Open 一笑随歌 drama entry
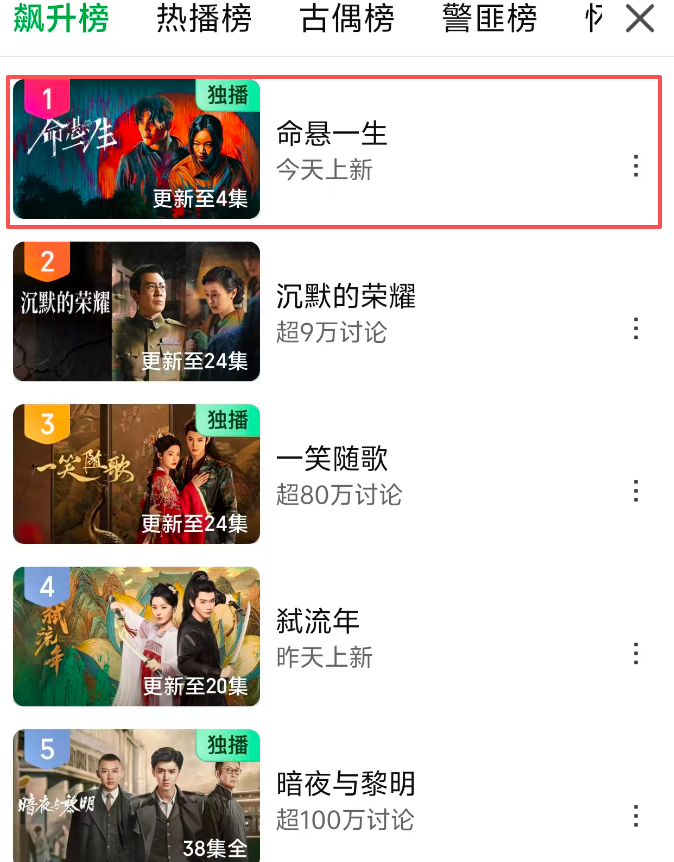The image size is (674, 862). pyautogui.click(x=331, y=460)
